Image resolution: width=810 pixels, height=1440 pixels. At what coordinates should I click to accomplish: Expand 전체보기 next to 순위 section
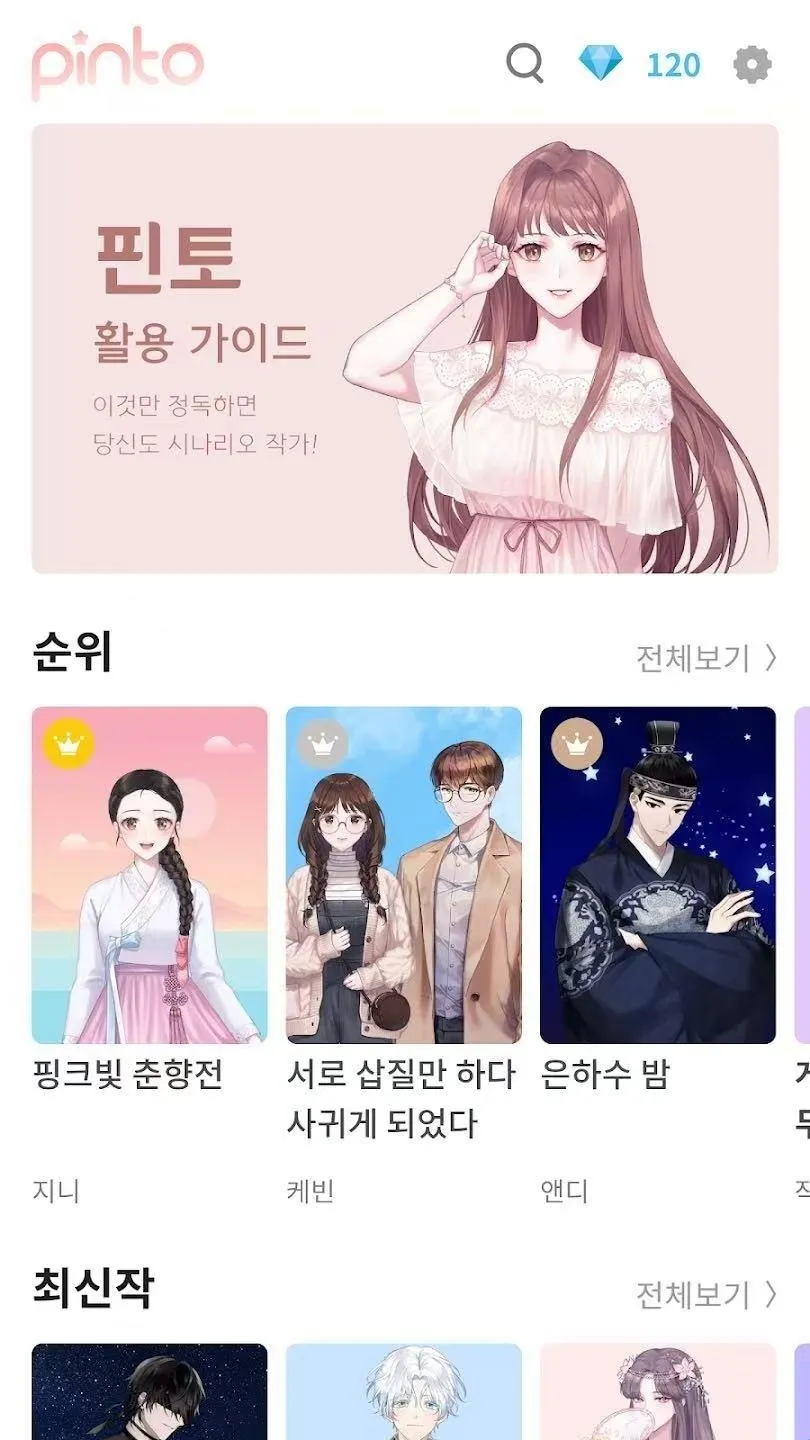coord(694,657)
